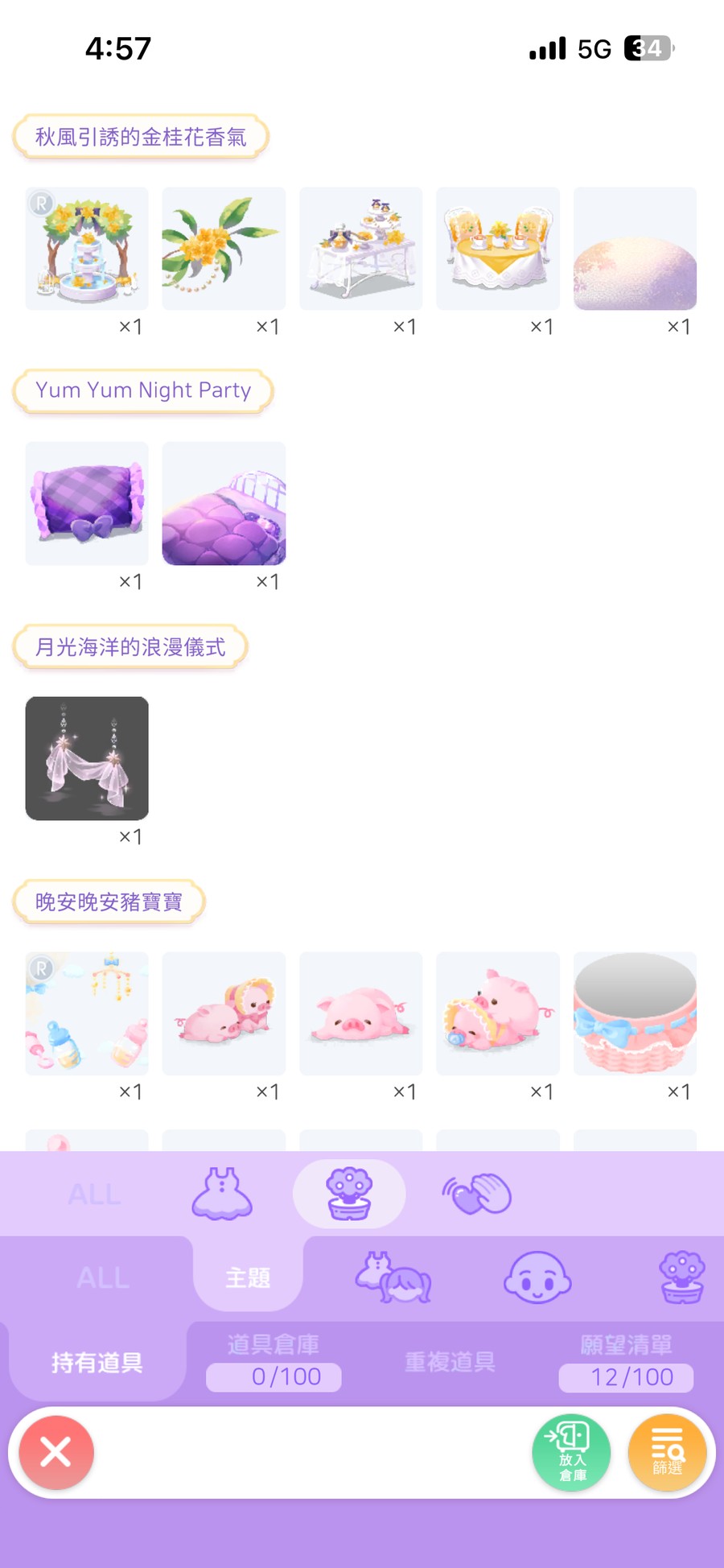Select the pink basket with blue bow
Viewport: 724px width, 1568px height.
tap(635, 1013)
